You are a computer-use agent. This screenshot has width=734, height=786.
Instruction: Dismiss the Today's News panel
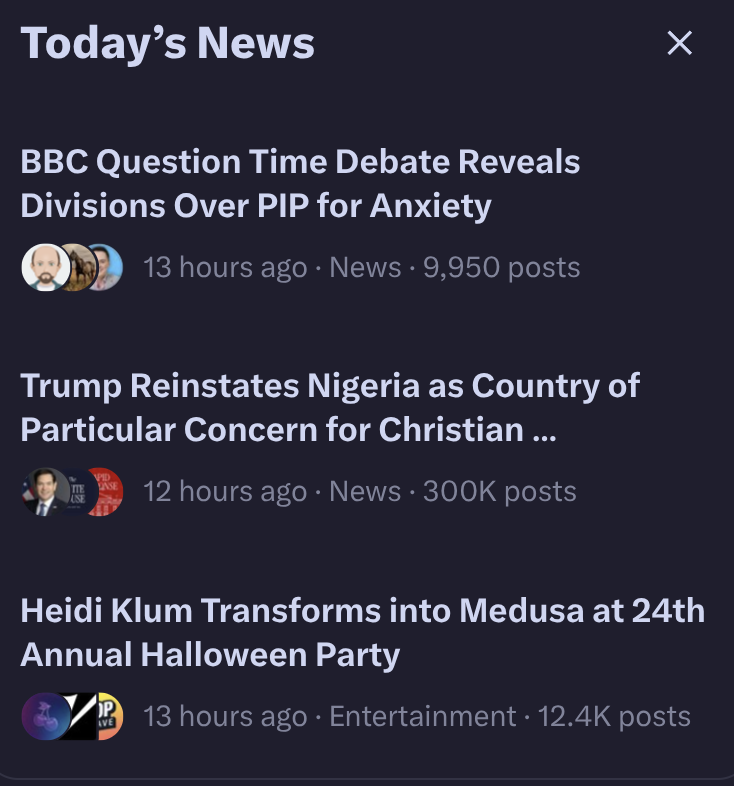(679, 43)
